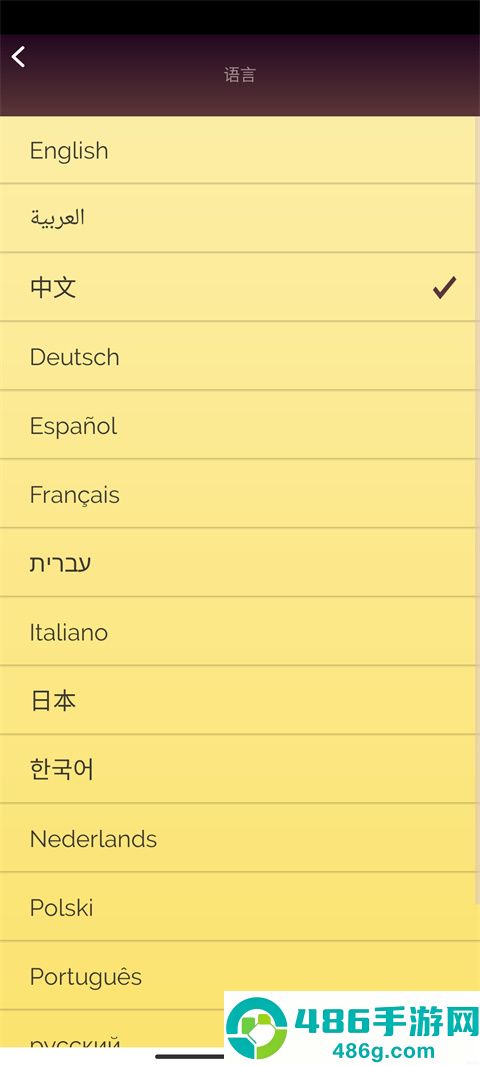Choose the Arabic language option
Screen dimensions: 480x1066
(x=238, y=218)
